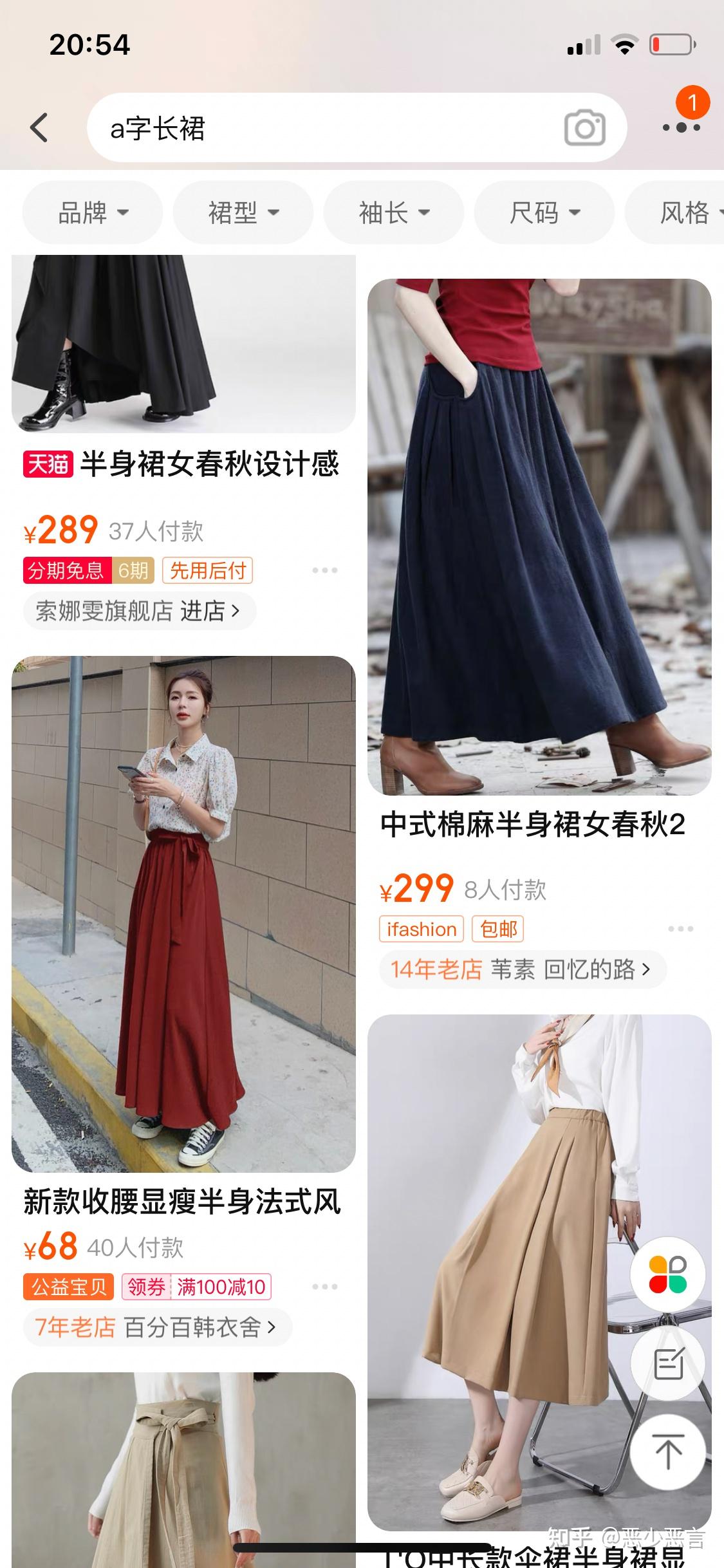Tap the a字长裙 search field
Image resolution: width=724 pixels, height=1568 pixels.
(322, 128)
